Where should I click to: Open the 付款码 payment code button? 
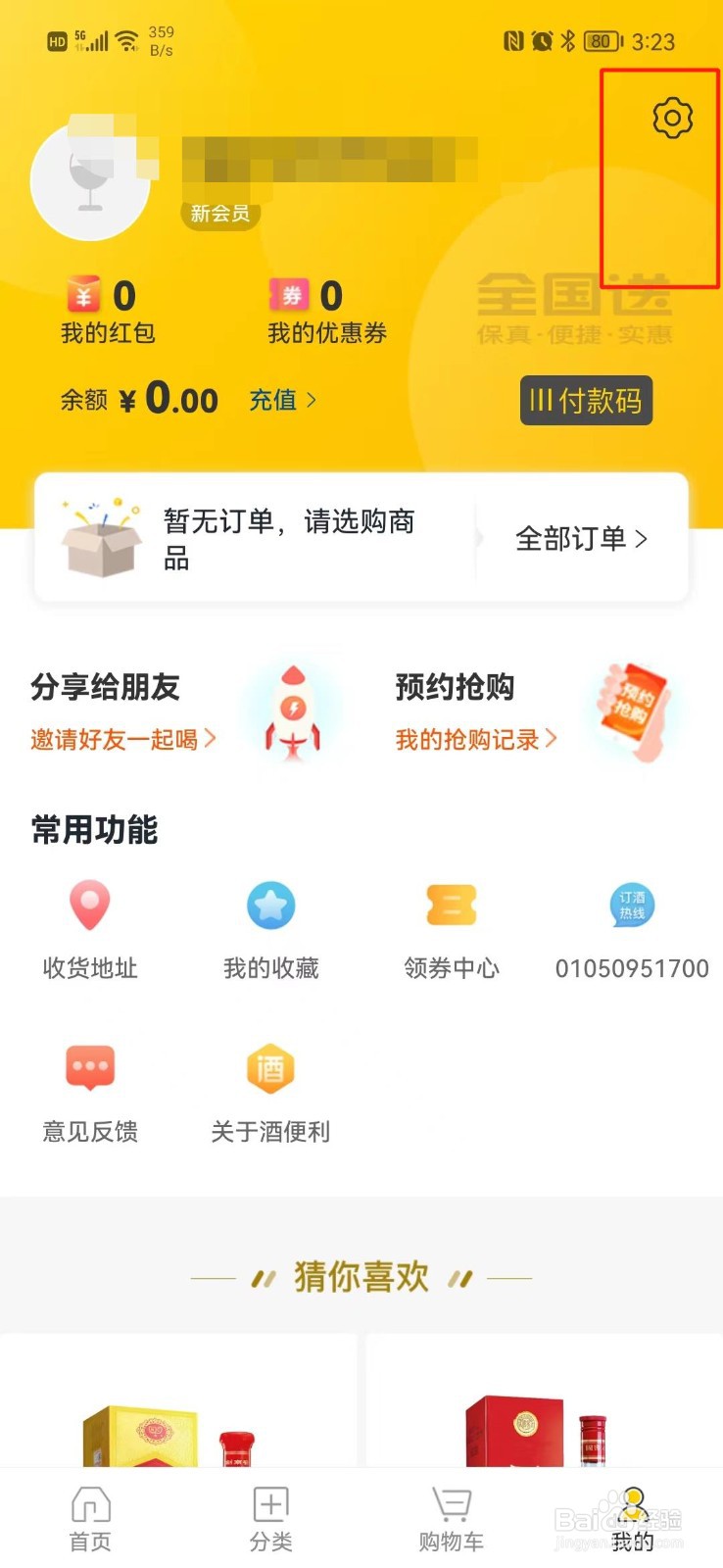[x=586, y=401]
